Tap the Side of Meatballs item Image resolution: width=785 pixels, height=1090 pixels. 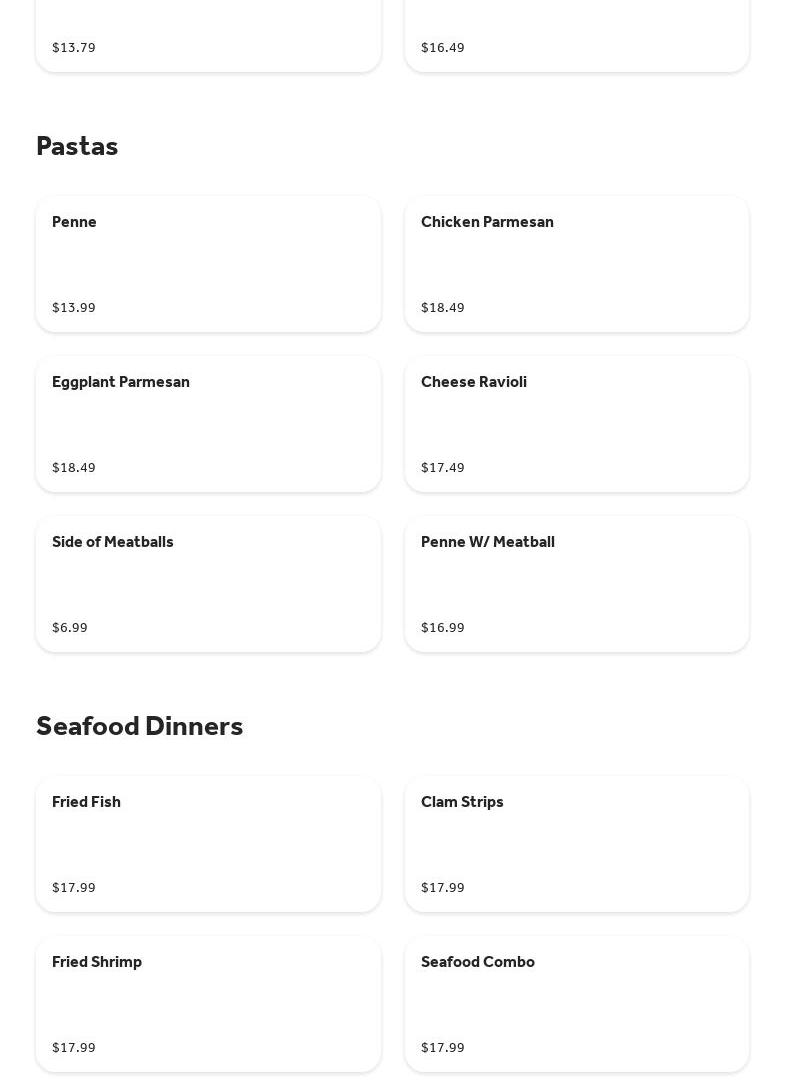208,584
